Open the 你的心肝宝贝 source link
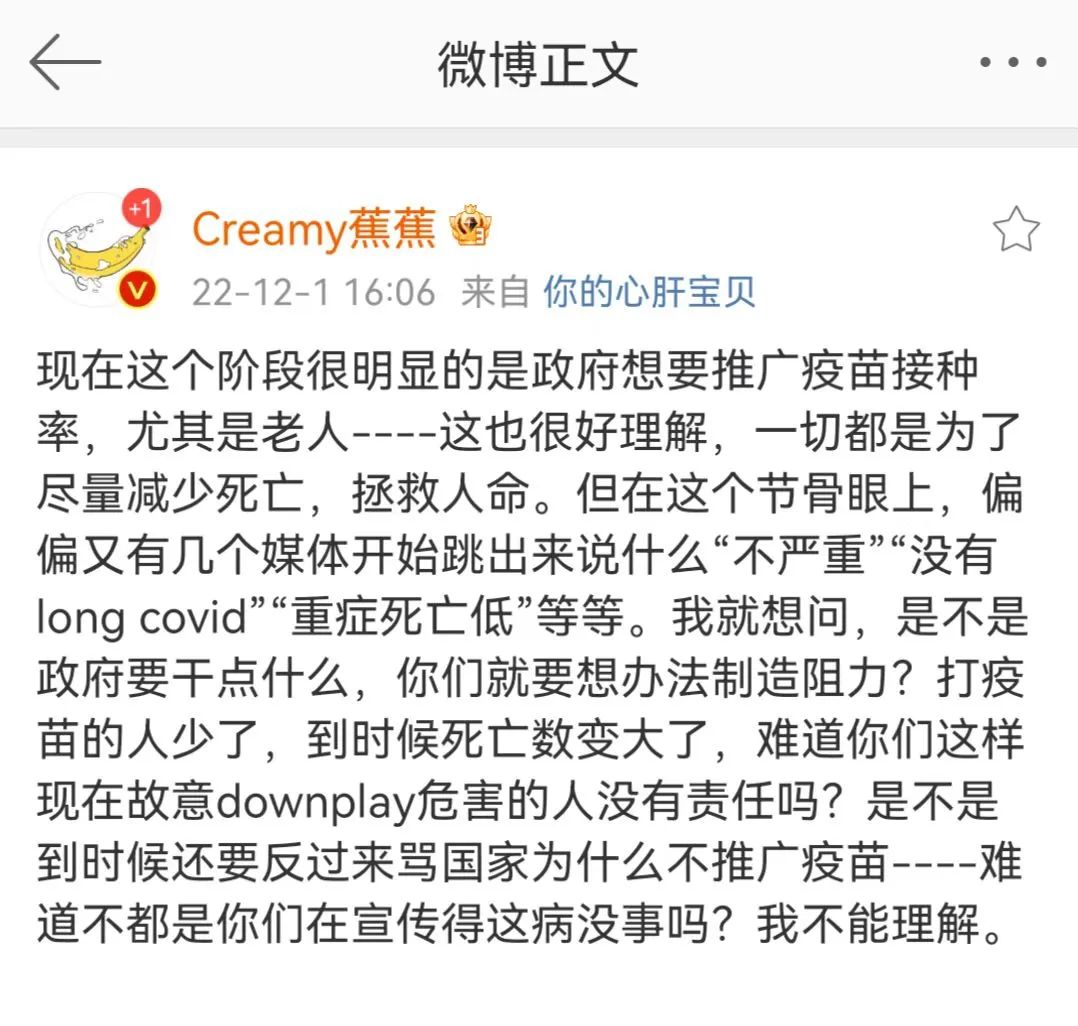 (x=649, y=292)
